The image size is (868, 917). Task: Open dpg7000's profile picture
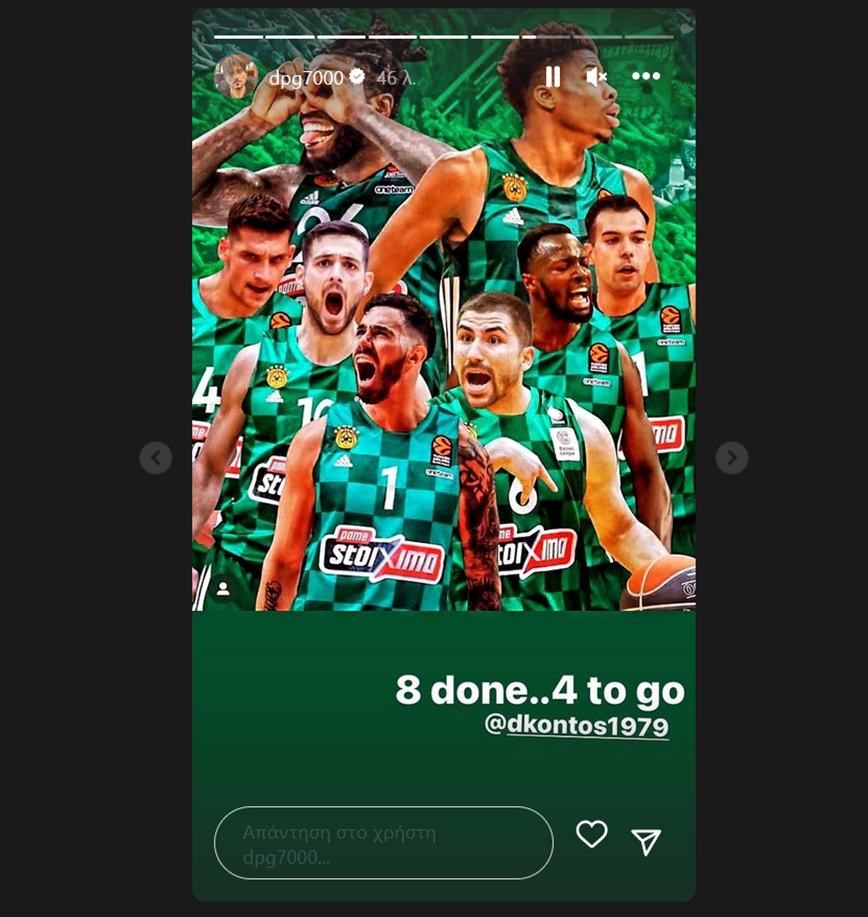pos(236,77)
